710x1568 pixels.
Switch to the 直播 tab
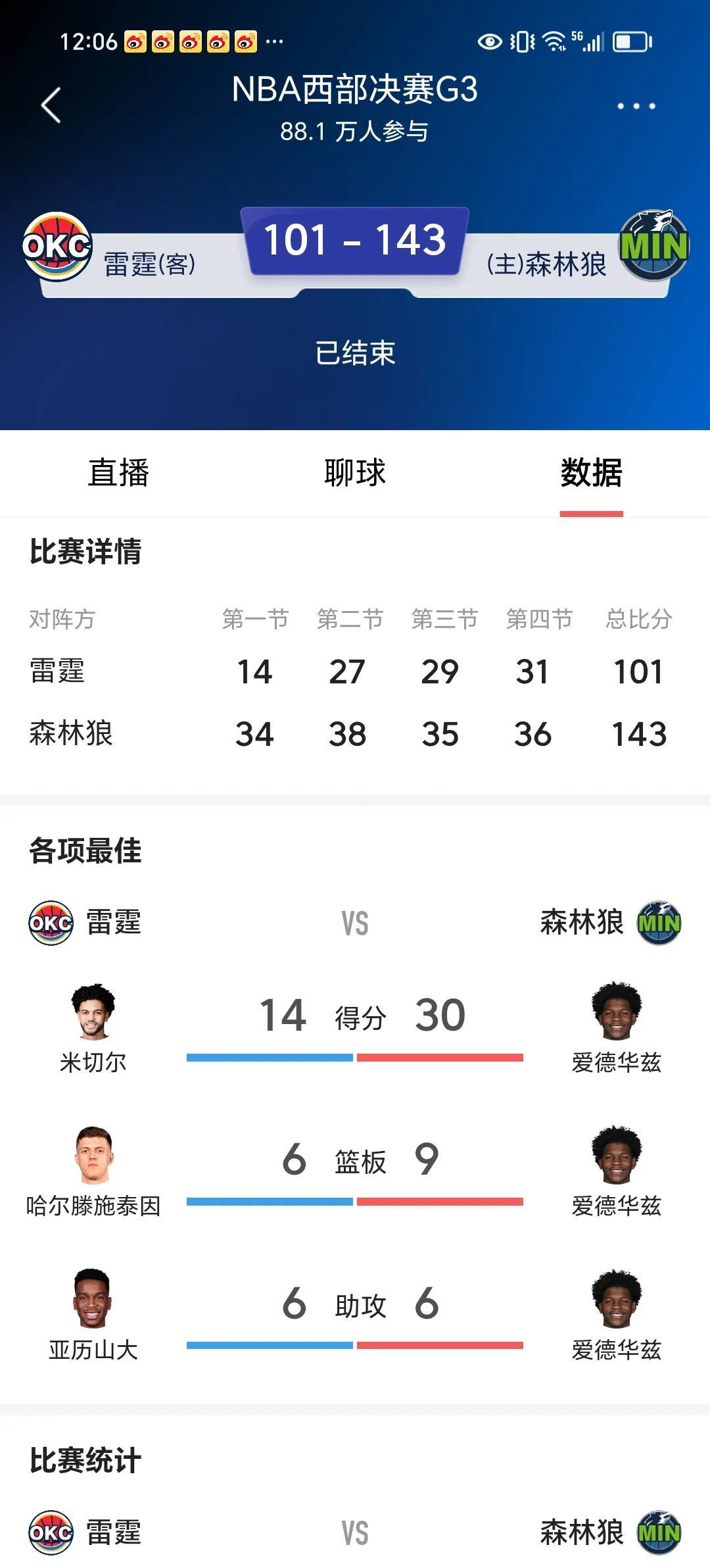(x=118, y=472)
